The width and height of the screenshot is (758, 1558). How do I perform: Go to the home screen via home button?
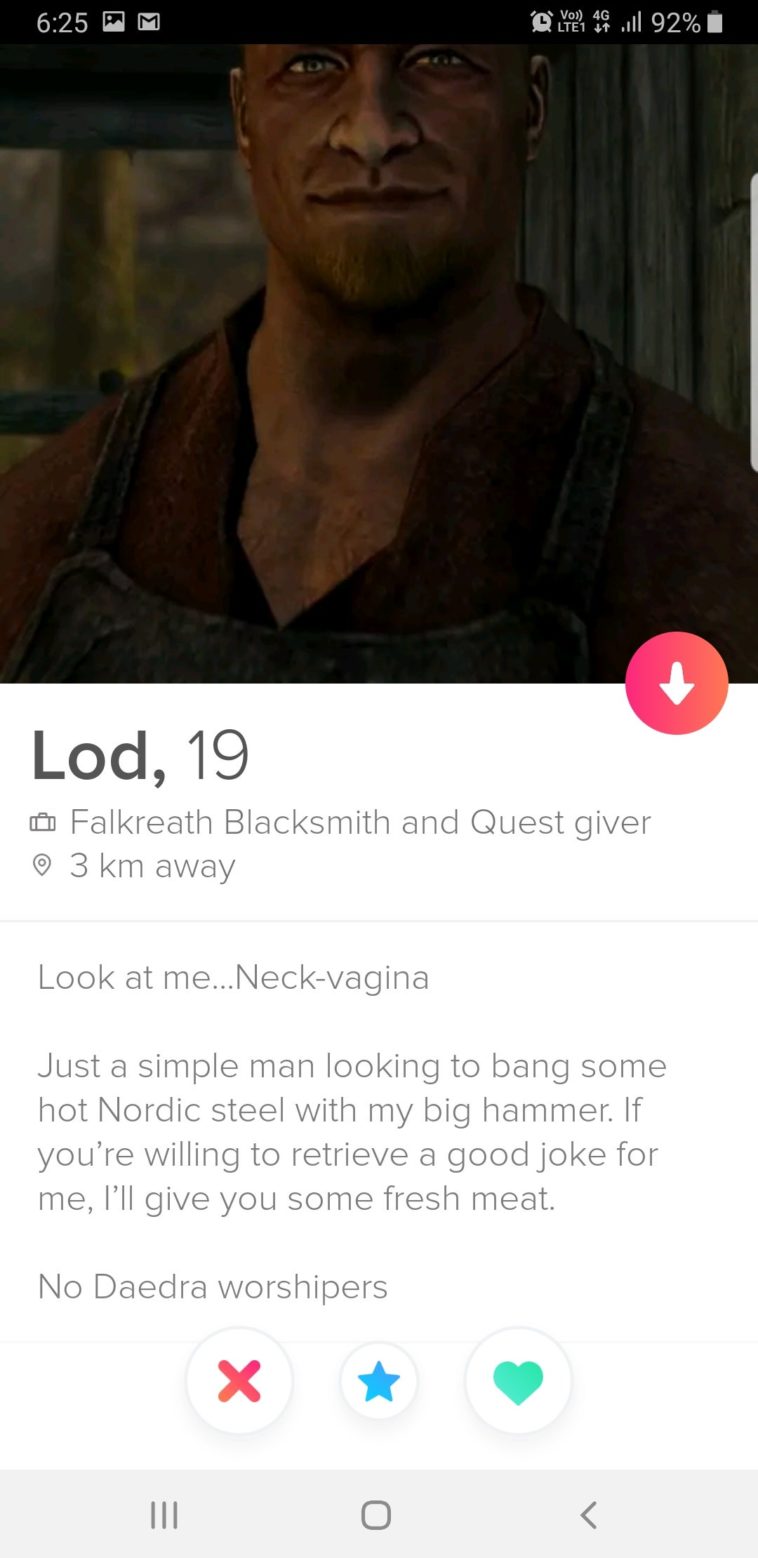376,1515
